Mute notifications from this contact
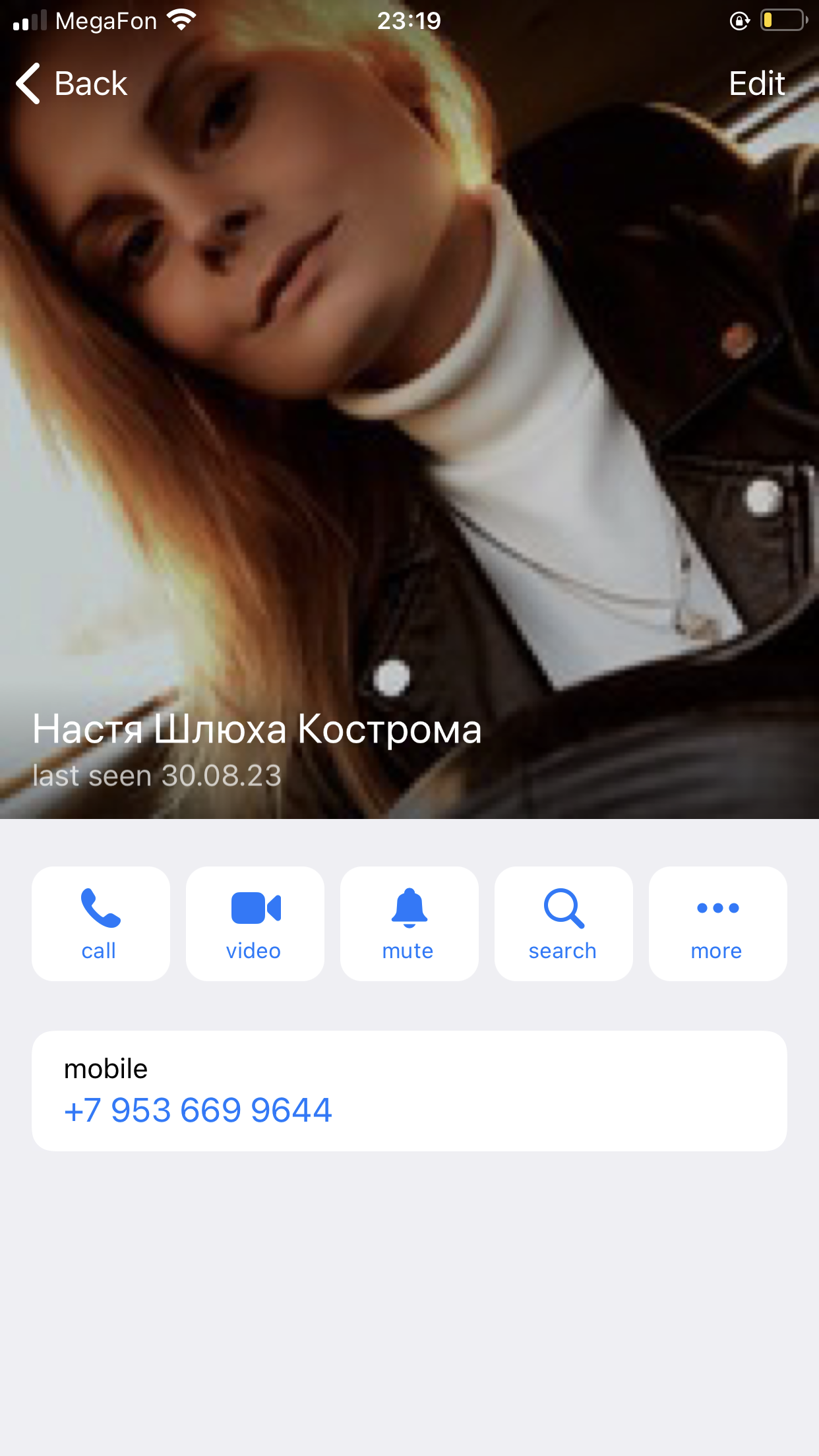The width and height of the screenshot is (819, 1456). coord(409,923)
